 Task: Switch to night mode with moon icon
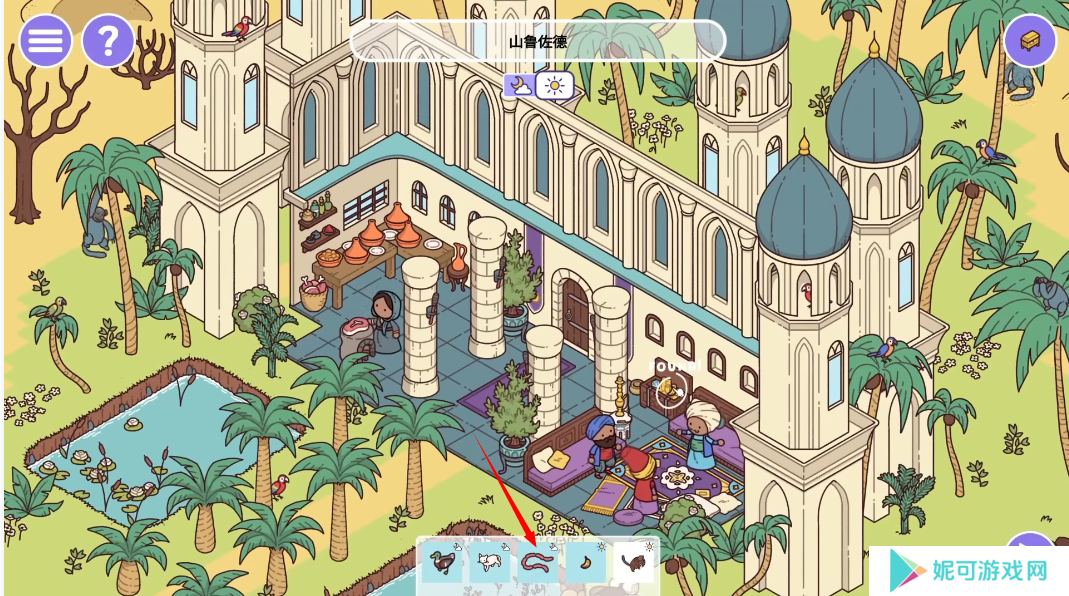click(x=519, y=86)
